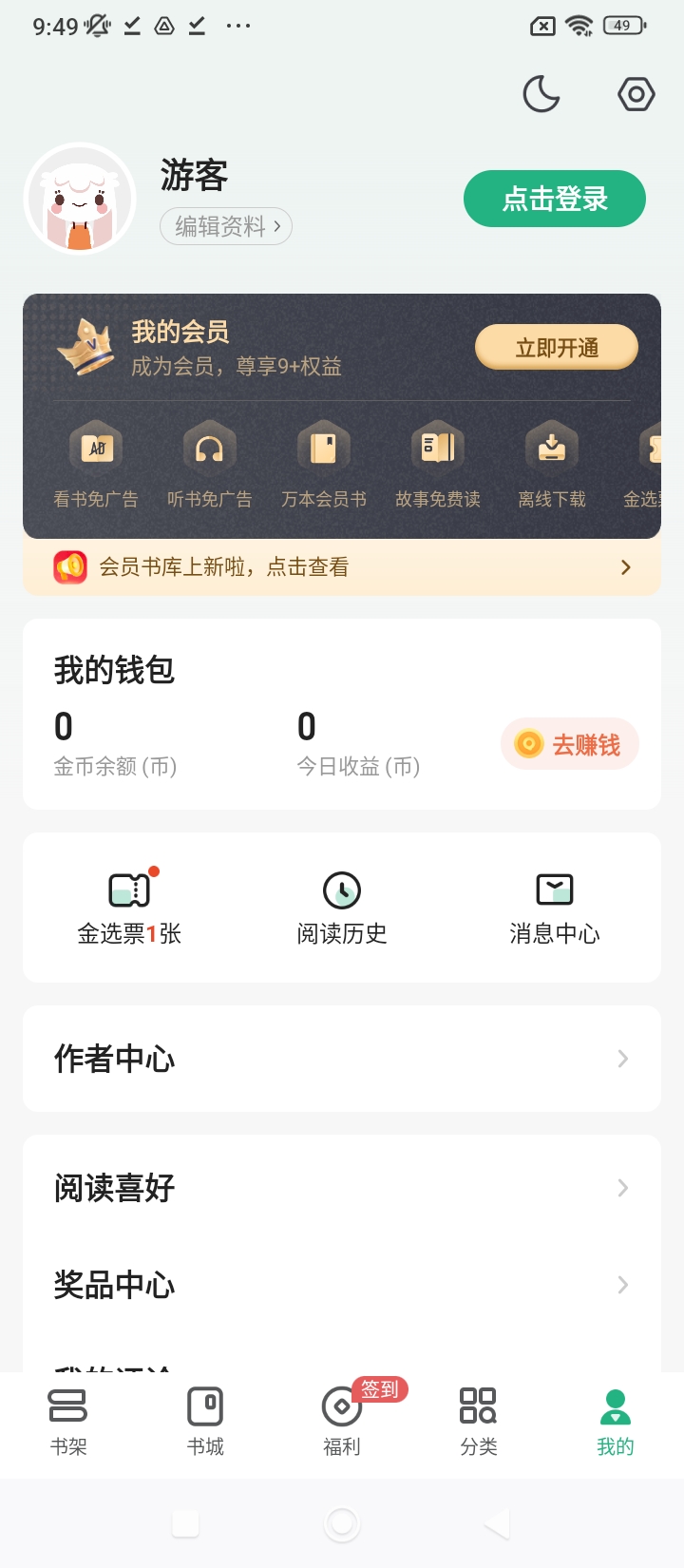This screenshot has height=1568, width=684.
Task: Switch to the 书架 tab
Action: tap(68, 1421)
